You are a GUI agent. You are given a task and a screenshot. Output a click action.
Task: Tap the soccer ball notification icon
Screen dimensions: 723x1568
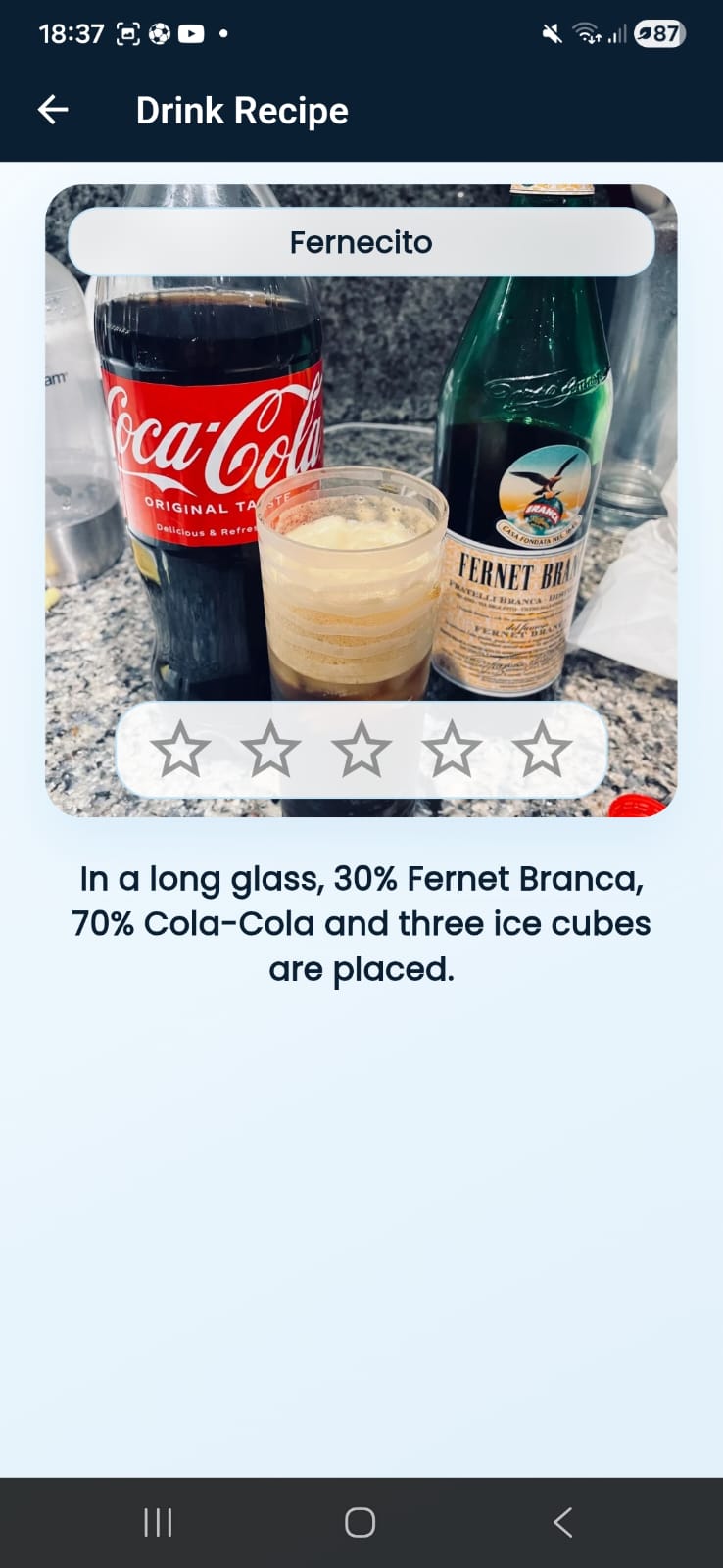click(162, 32)
